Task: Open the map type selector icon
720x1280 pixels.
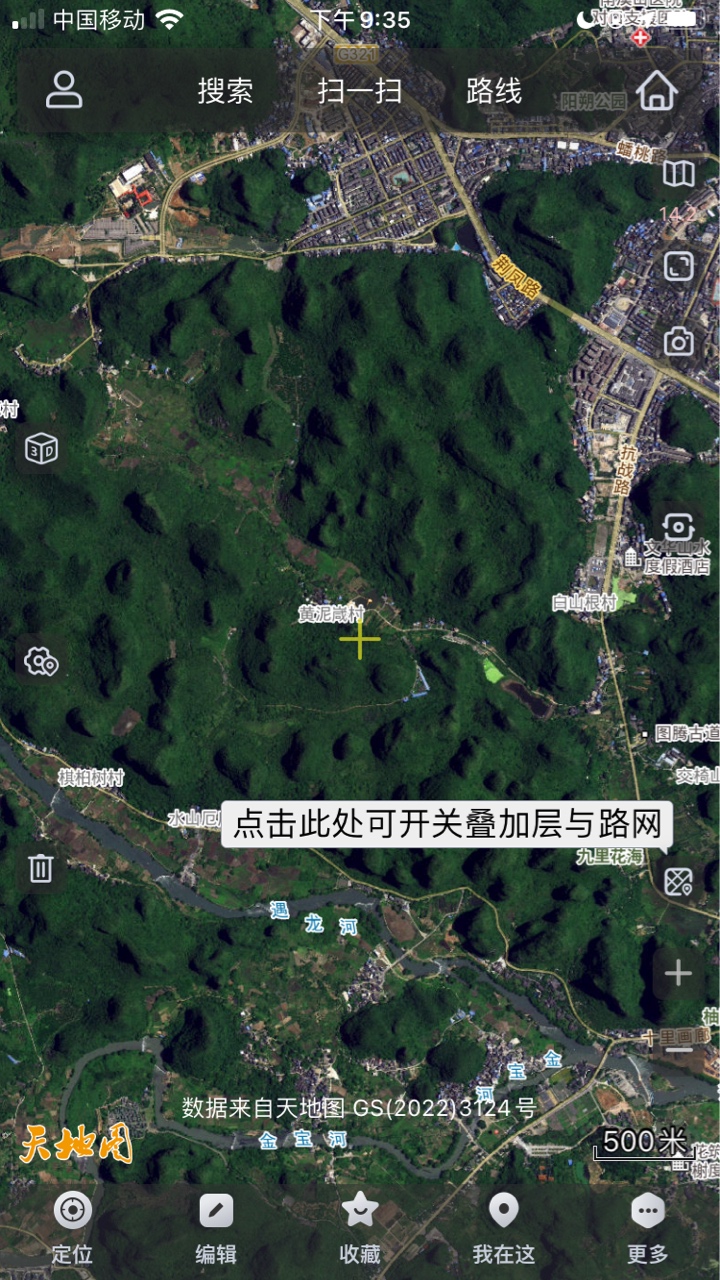Action: tap(679, 174)
